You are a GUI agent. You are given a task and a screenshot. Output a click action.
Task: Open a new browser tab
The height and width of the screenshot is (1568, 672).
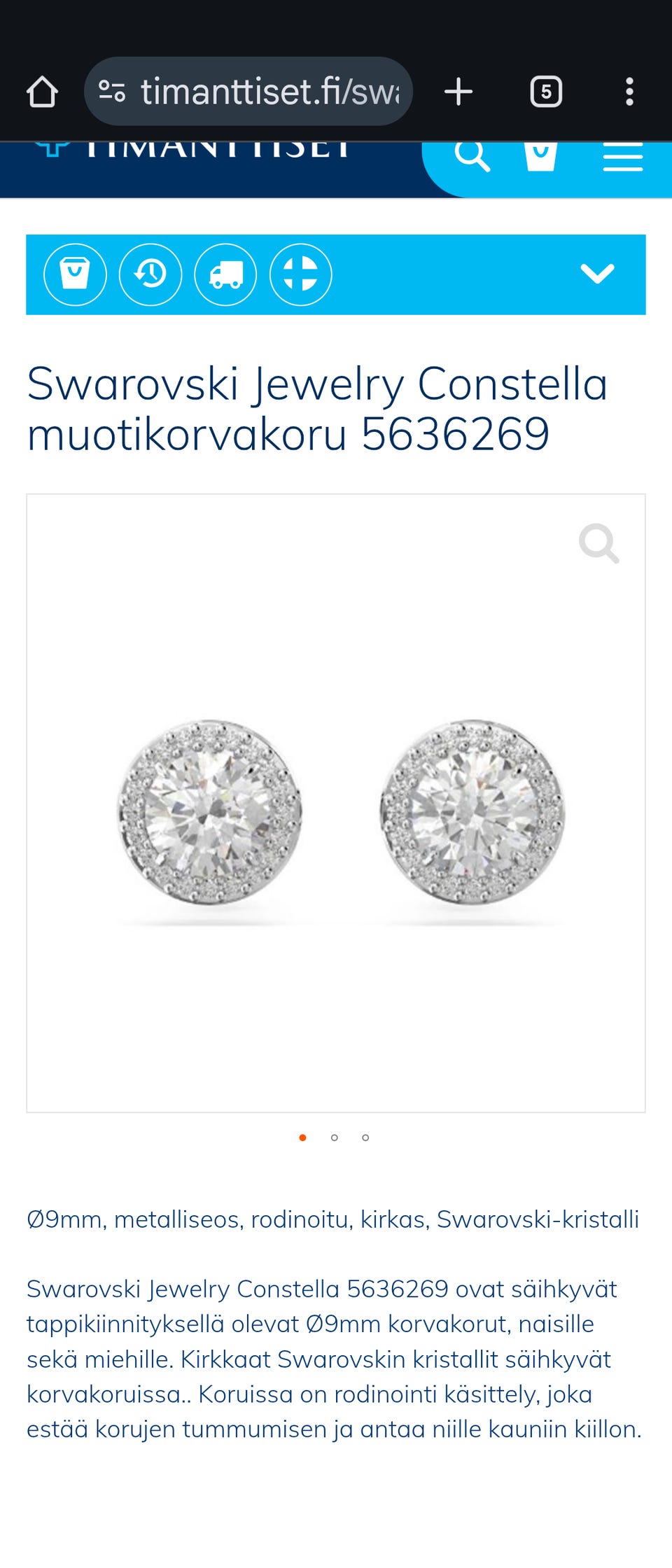pos(458,92)
